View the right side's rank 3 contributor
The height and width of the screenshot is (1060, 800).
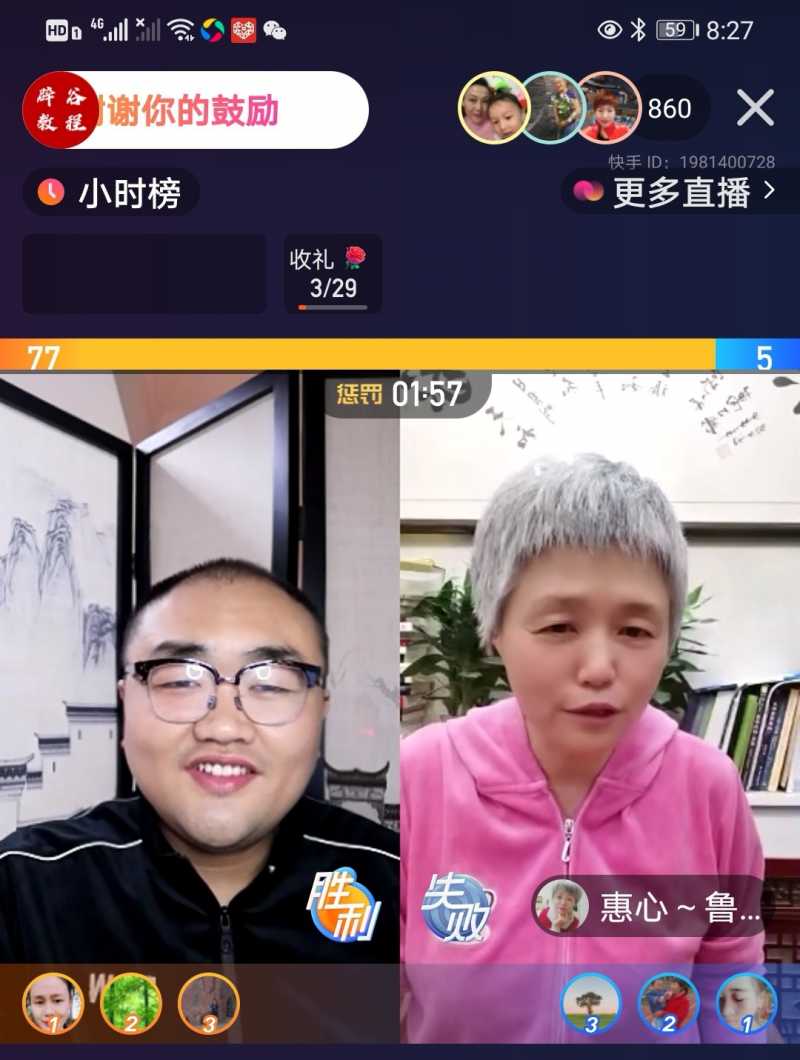point(591,1003)
